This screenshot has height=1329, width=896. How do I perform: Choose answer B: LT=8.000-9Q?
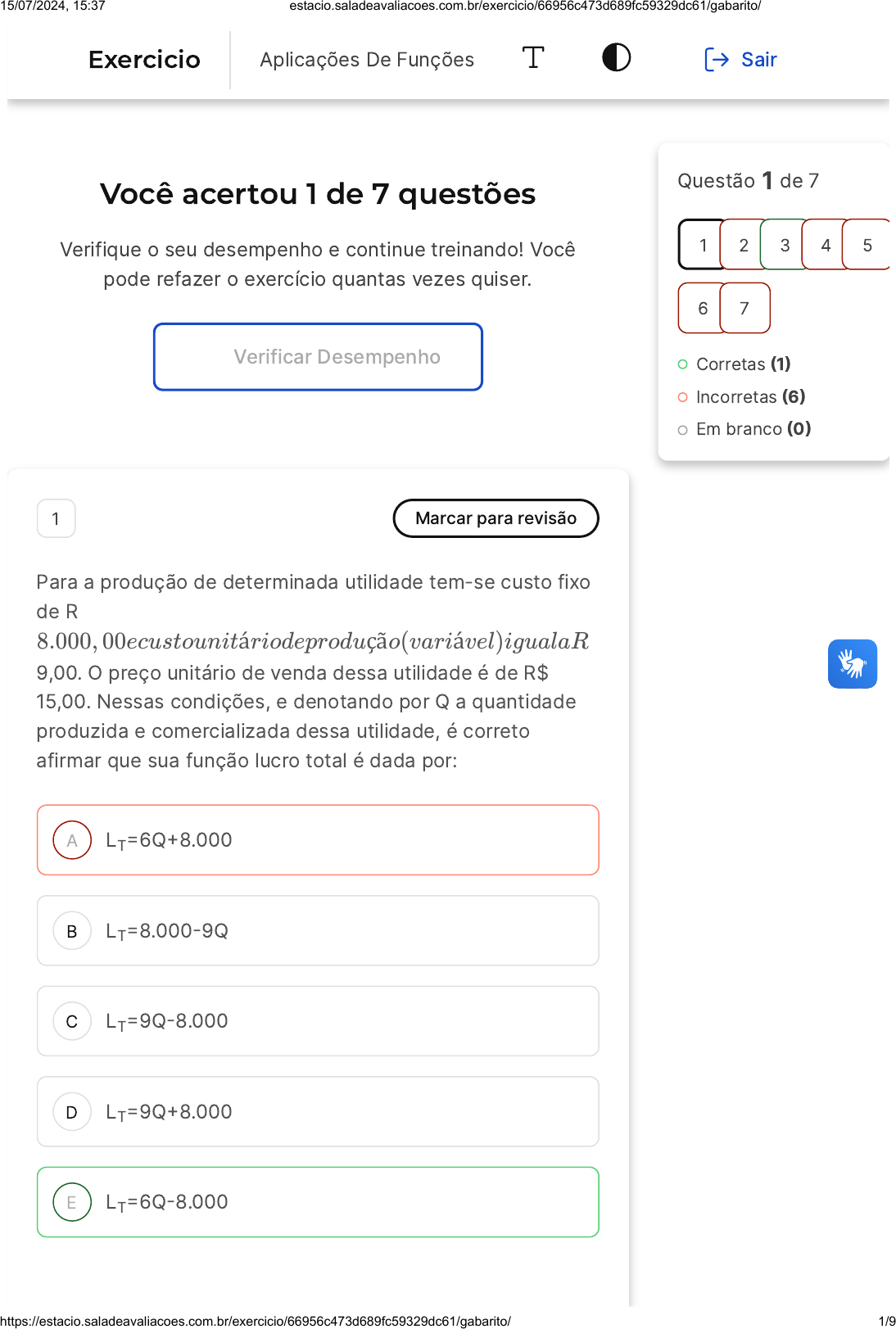(x=318, y=931)
